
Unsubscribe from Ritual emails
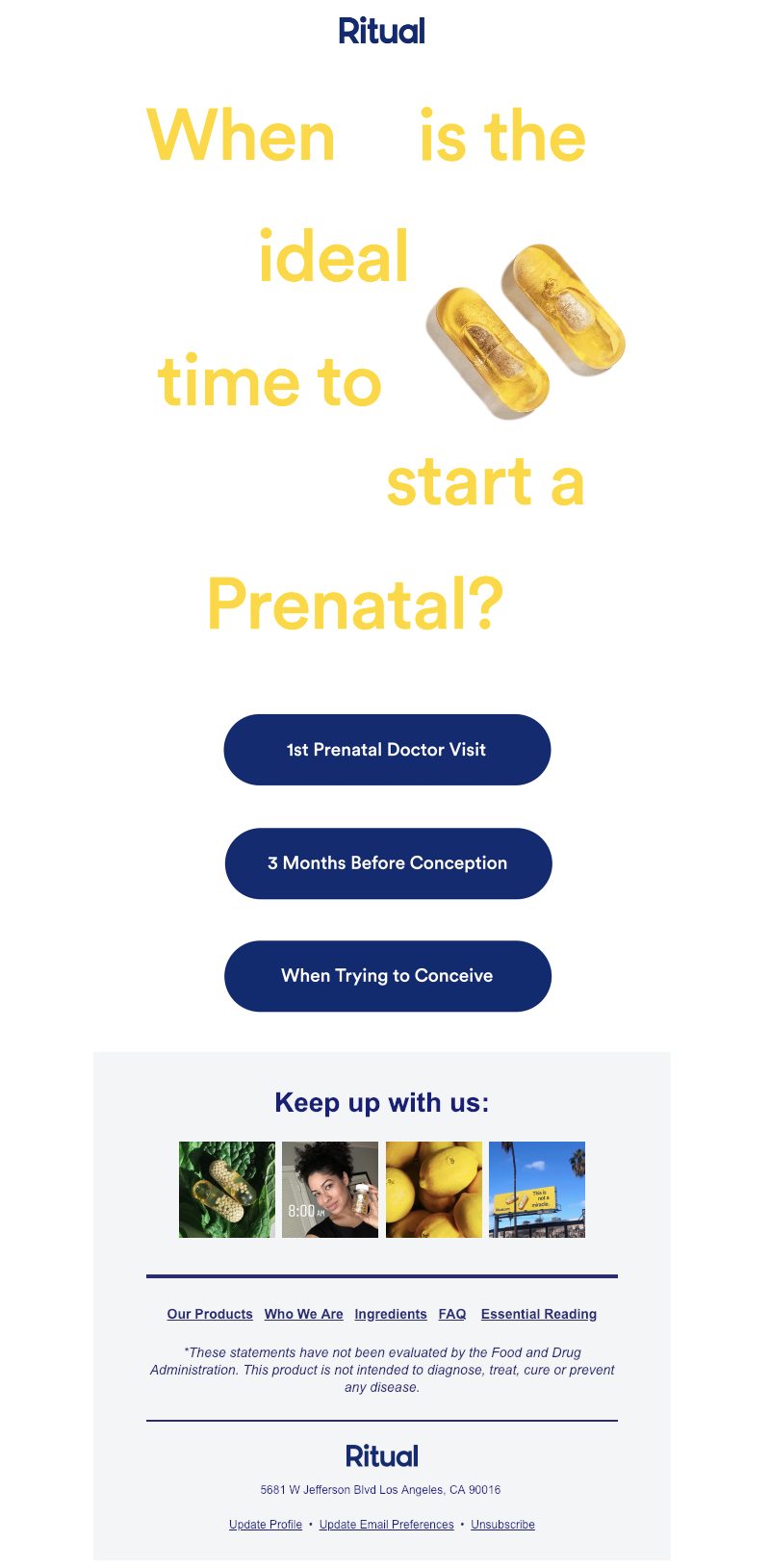click(x=502, y=1525)
